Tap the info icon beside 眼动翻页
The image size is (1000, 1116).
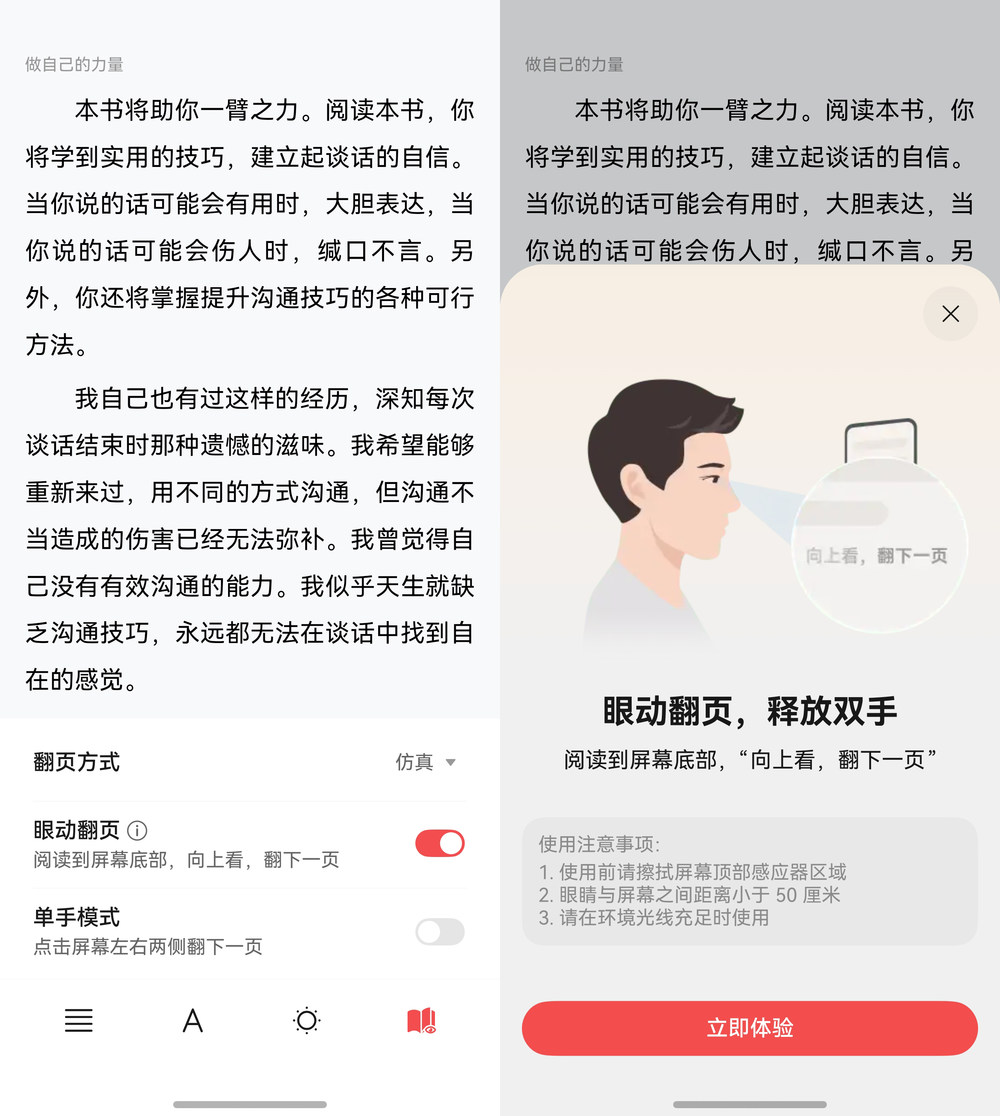138,830
